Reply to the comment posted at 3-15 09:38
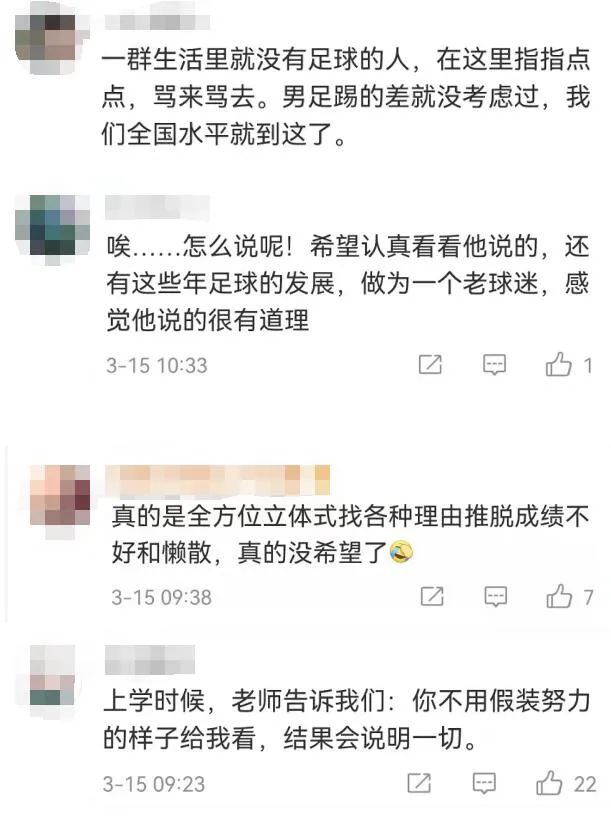Screen dimensions: 611x820 (495, 597)
